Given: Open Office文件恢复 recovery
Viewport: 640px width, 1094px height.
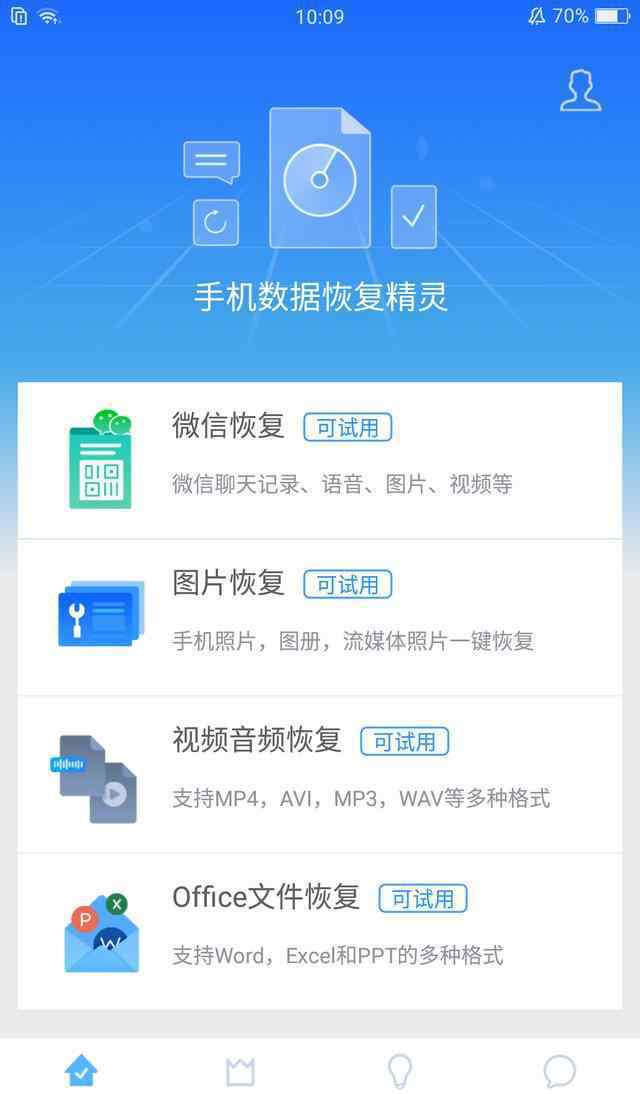Looking at the screenshot, I should tap(320, 931).
